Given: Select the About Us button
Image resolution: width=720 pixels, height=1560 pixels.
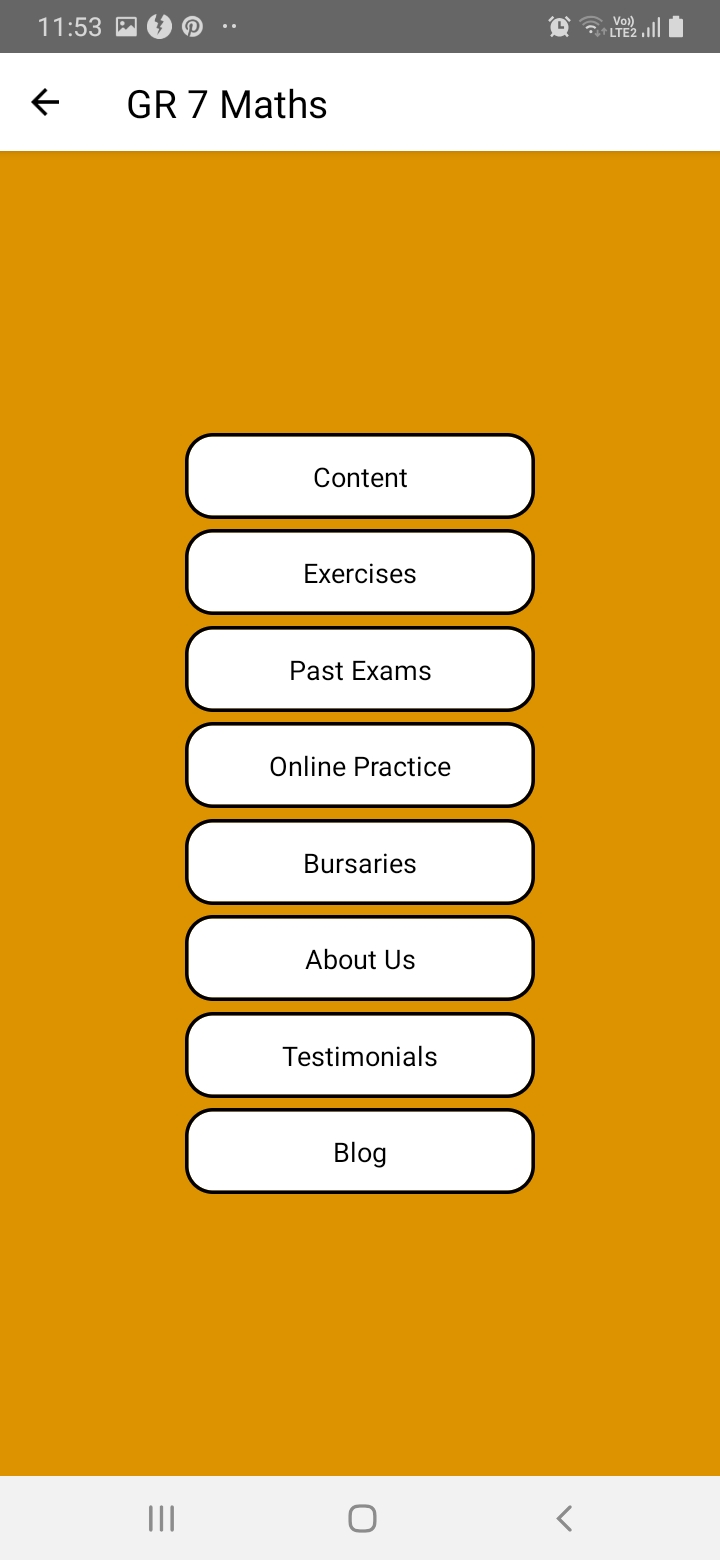Looking at the screenshot, I should pos(360,958).
